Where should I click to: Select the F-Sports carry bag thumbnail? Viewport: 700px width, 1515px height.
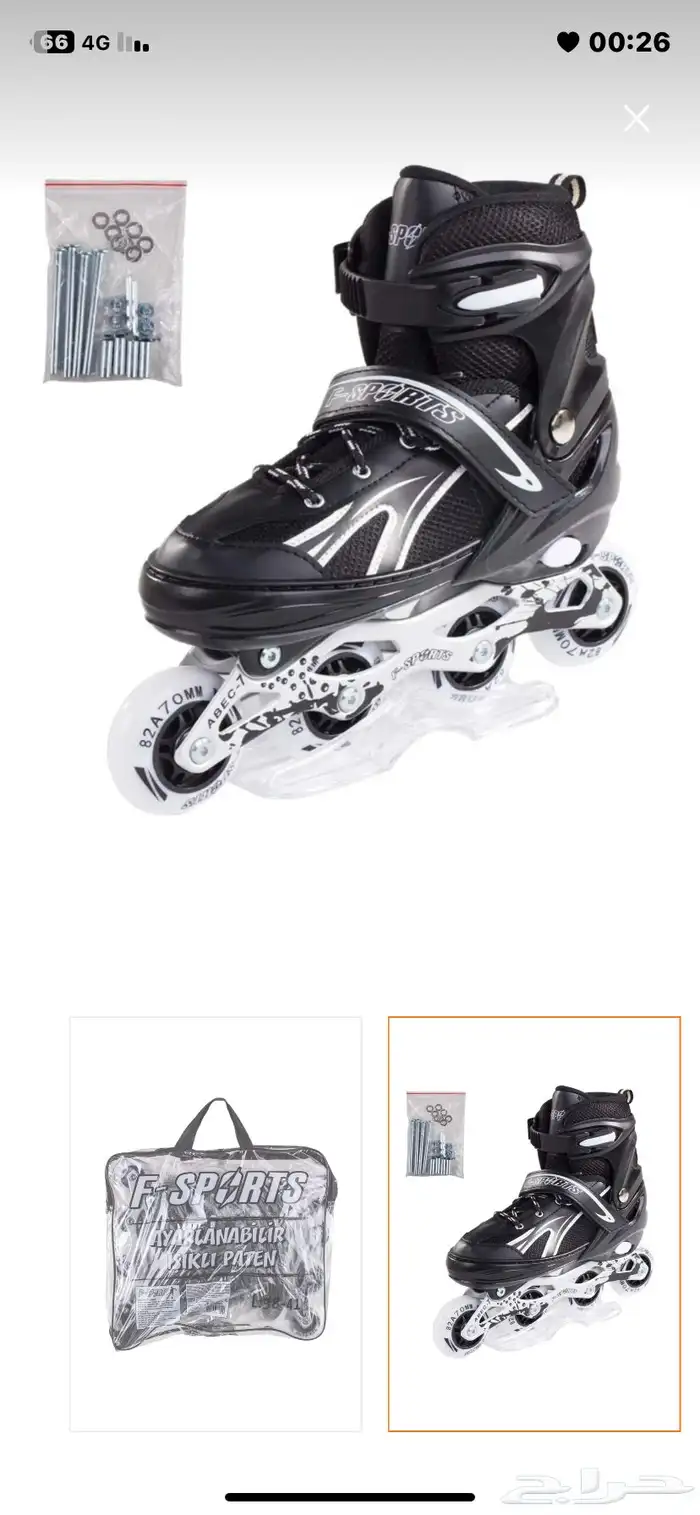215,1224
